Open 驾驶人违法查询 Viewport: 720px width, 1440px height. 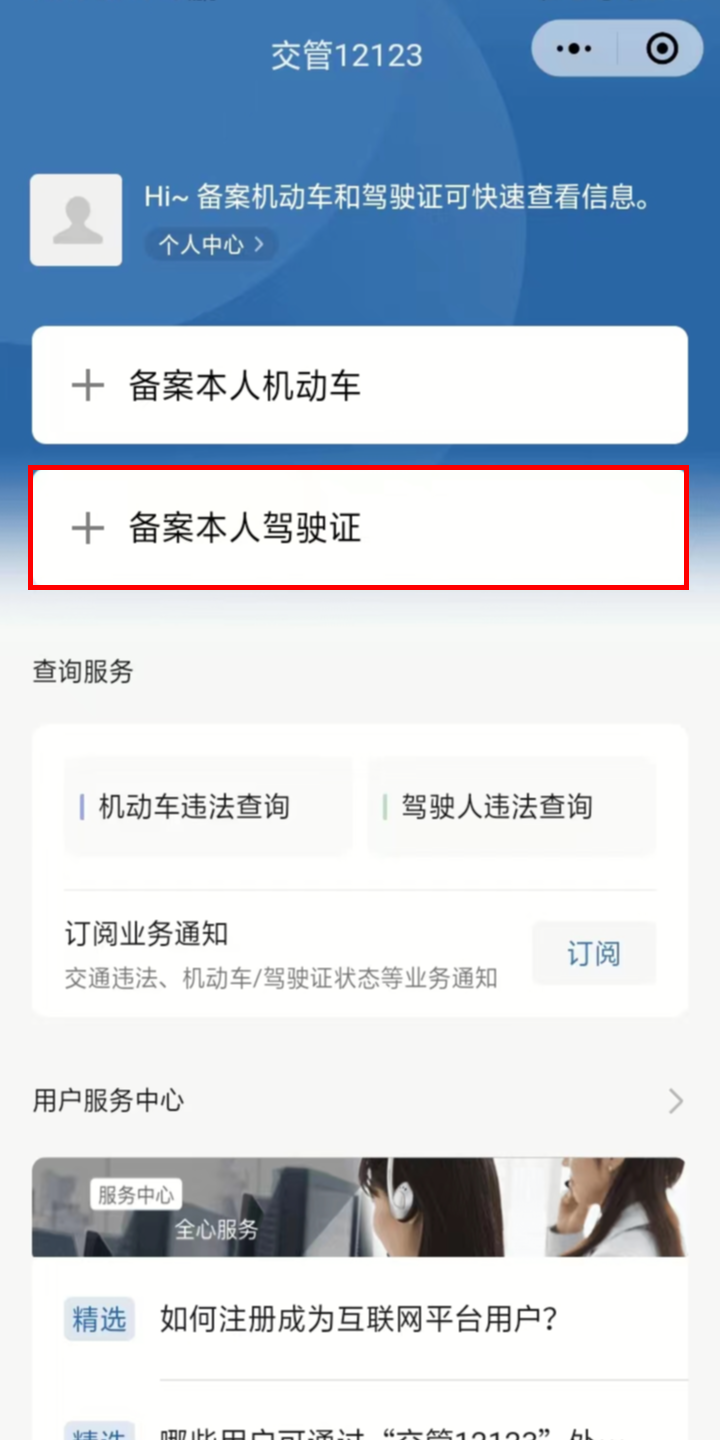pos(512,807)
